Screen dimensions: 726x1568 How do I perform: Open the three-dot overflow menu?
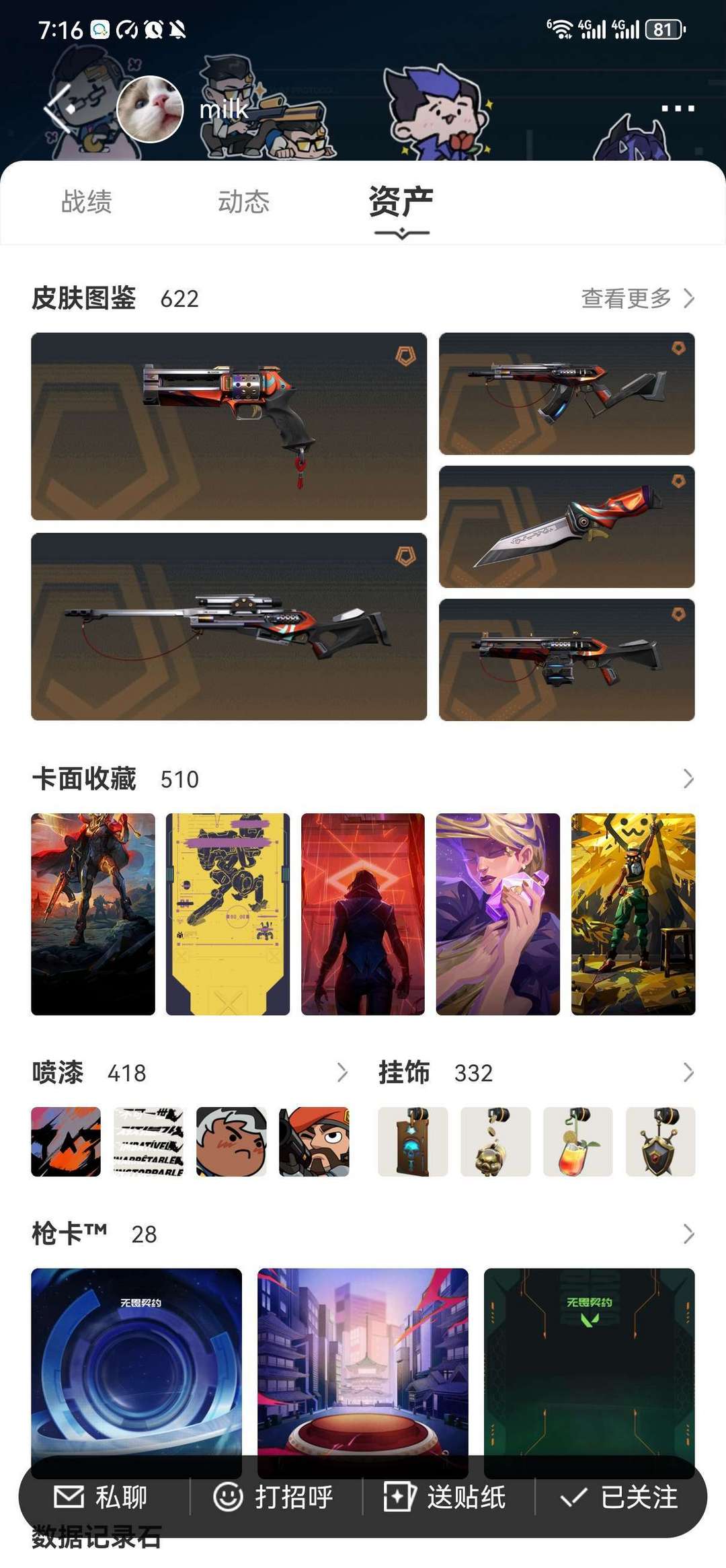tap(677, 108)
